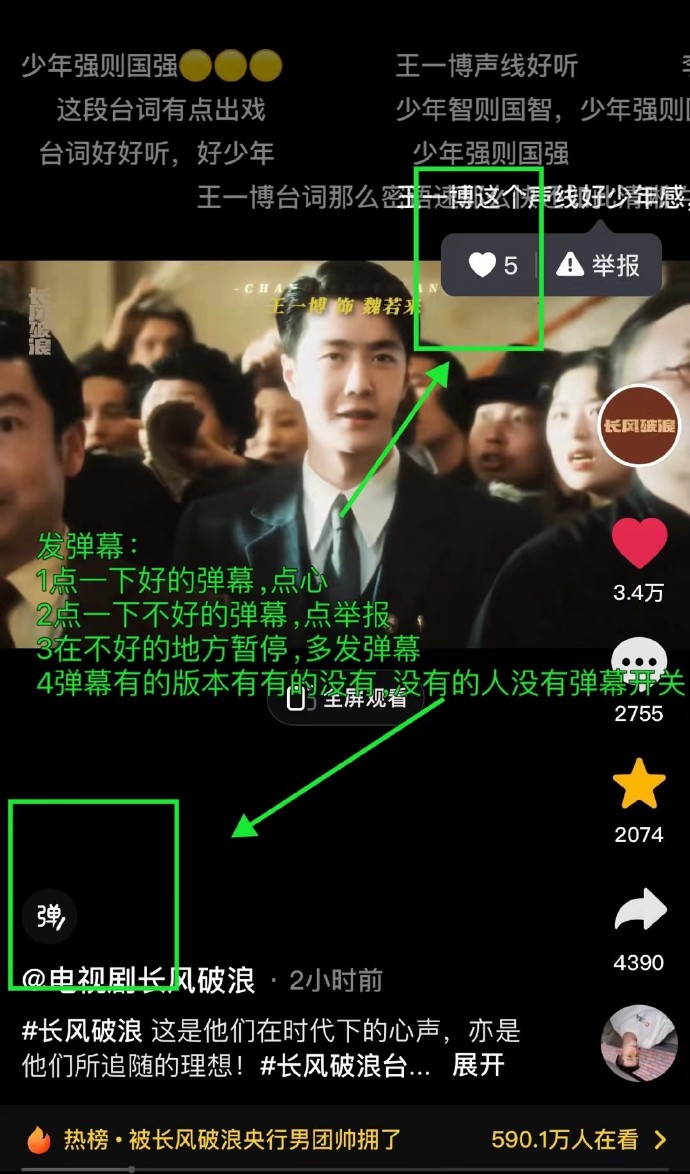Open the #长风破浪 hashtag
690x1174 pixels.
coord(82,1030)
